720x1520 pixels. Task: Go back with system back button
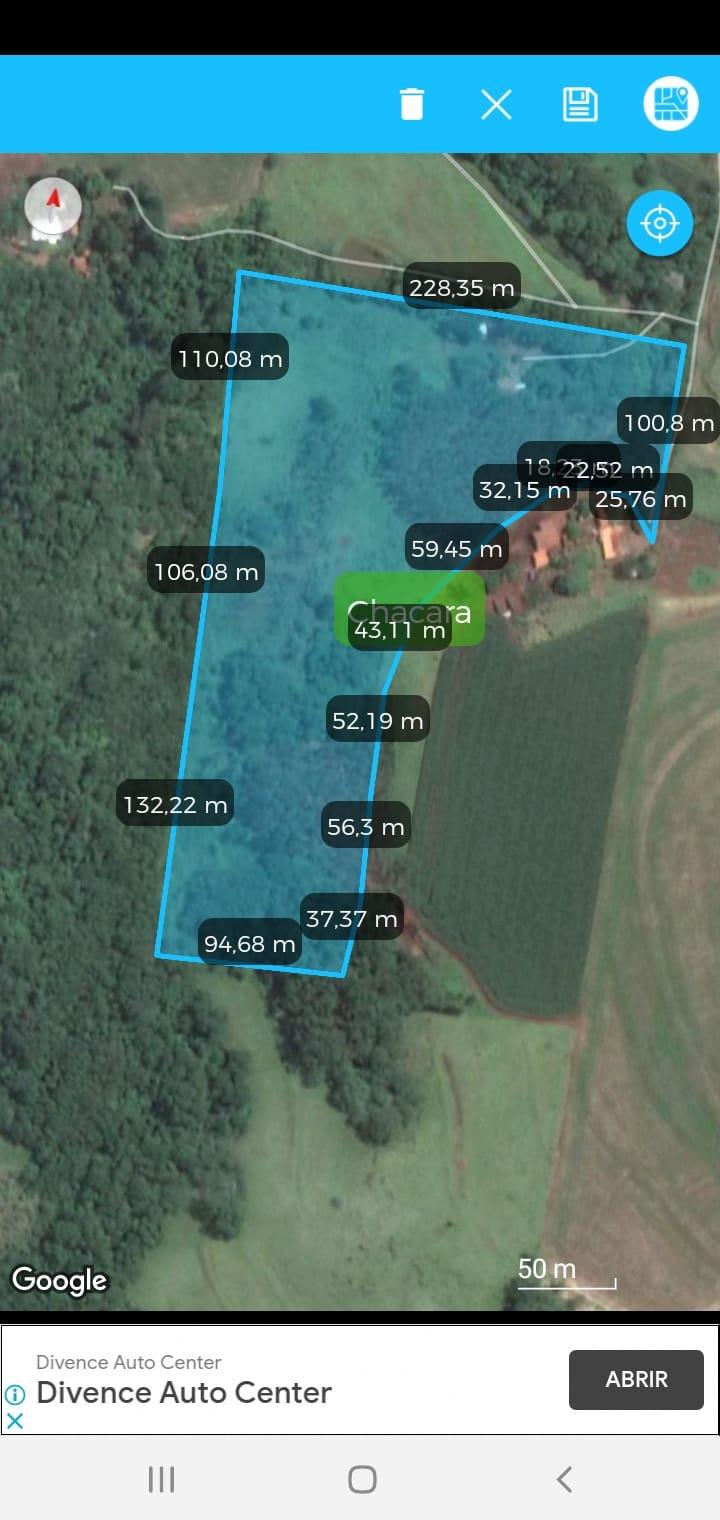(564, 1479)
